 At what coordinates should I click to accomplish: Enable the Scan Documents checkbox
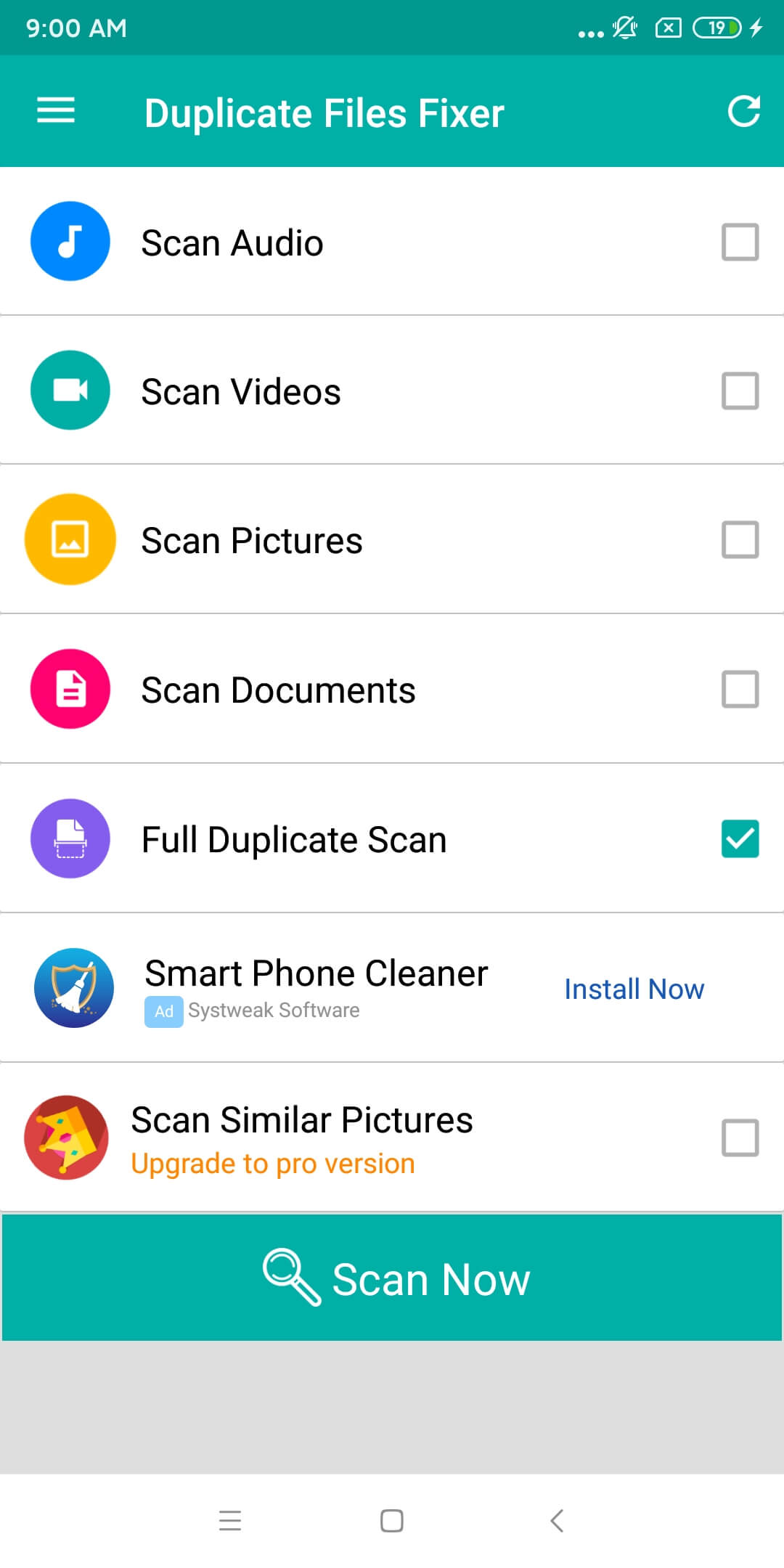[x=740, y=689]
